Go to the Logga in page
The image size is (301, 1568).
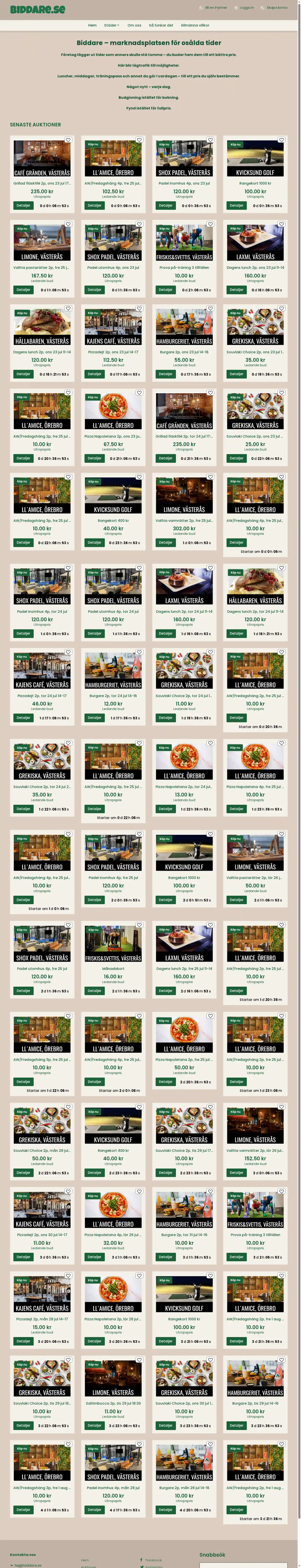click(246, 8)
